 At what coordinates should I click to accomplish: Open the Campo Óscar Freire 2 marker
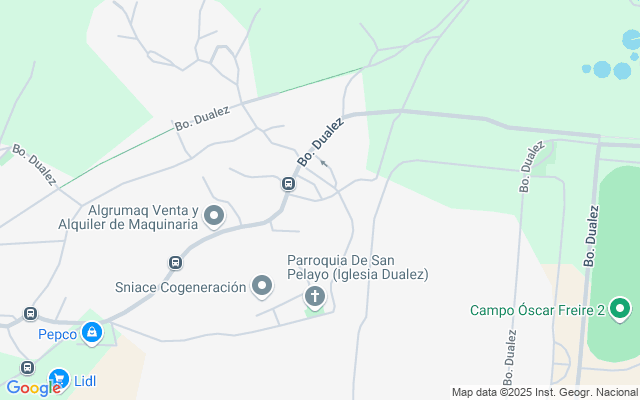pos(620,309)
